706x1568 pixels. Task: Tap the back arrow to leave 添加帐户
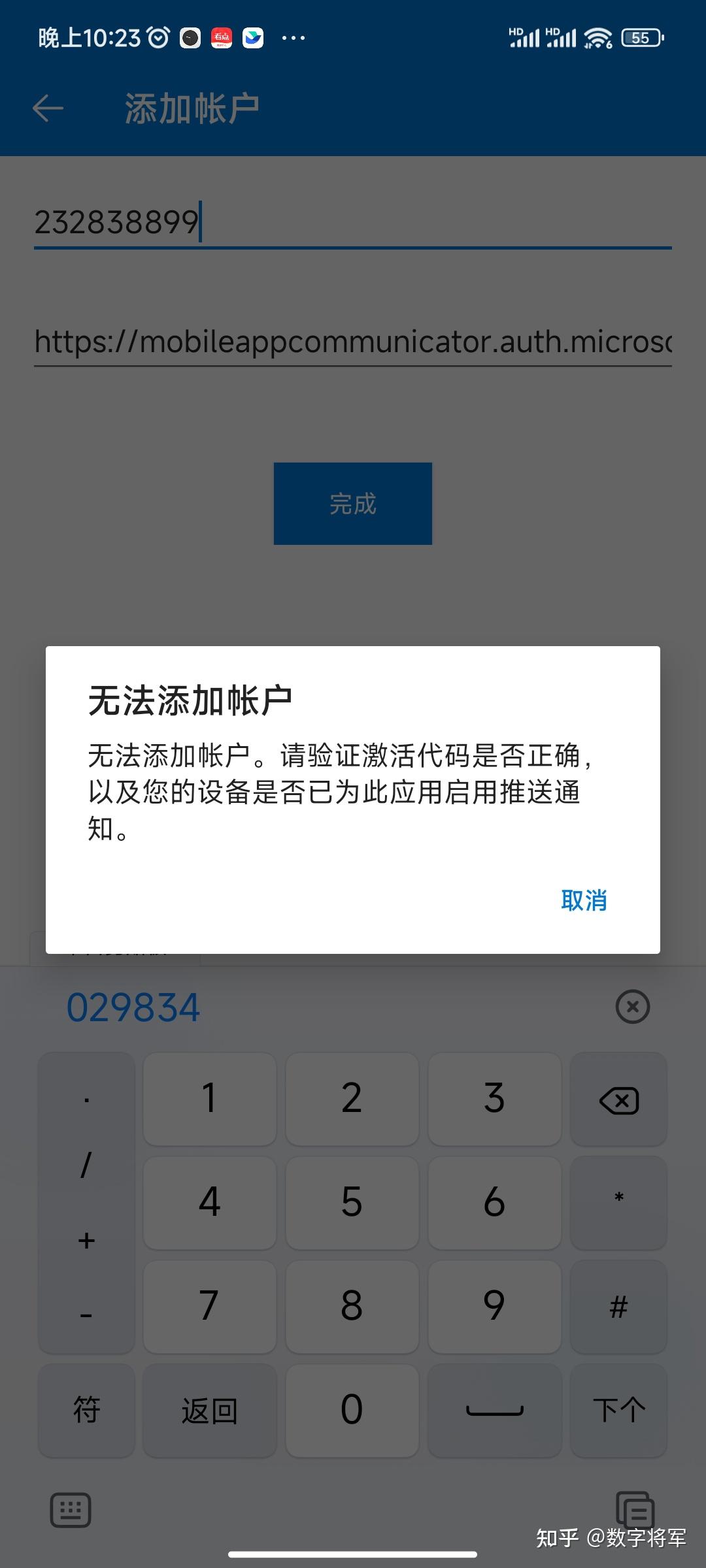46,106
